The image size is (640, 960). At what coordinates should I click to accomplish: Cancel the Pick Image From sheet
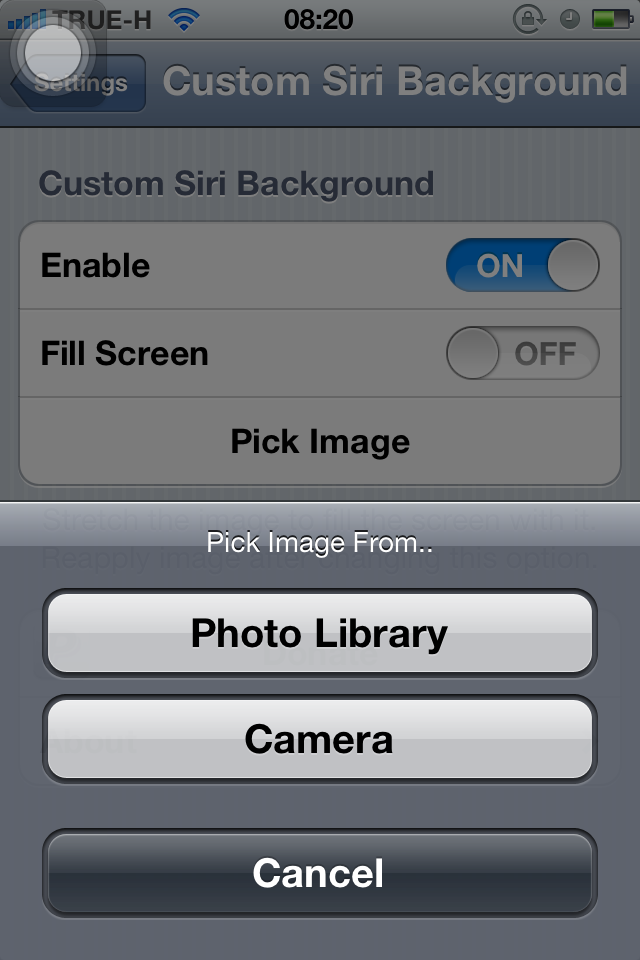click(319, 873)
